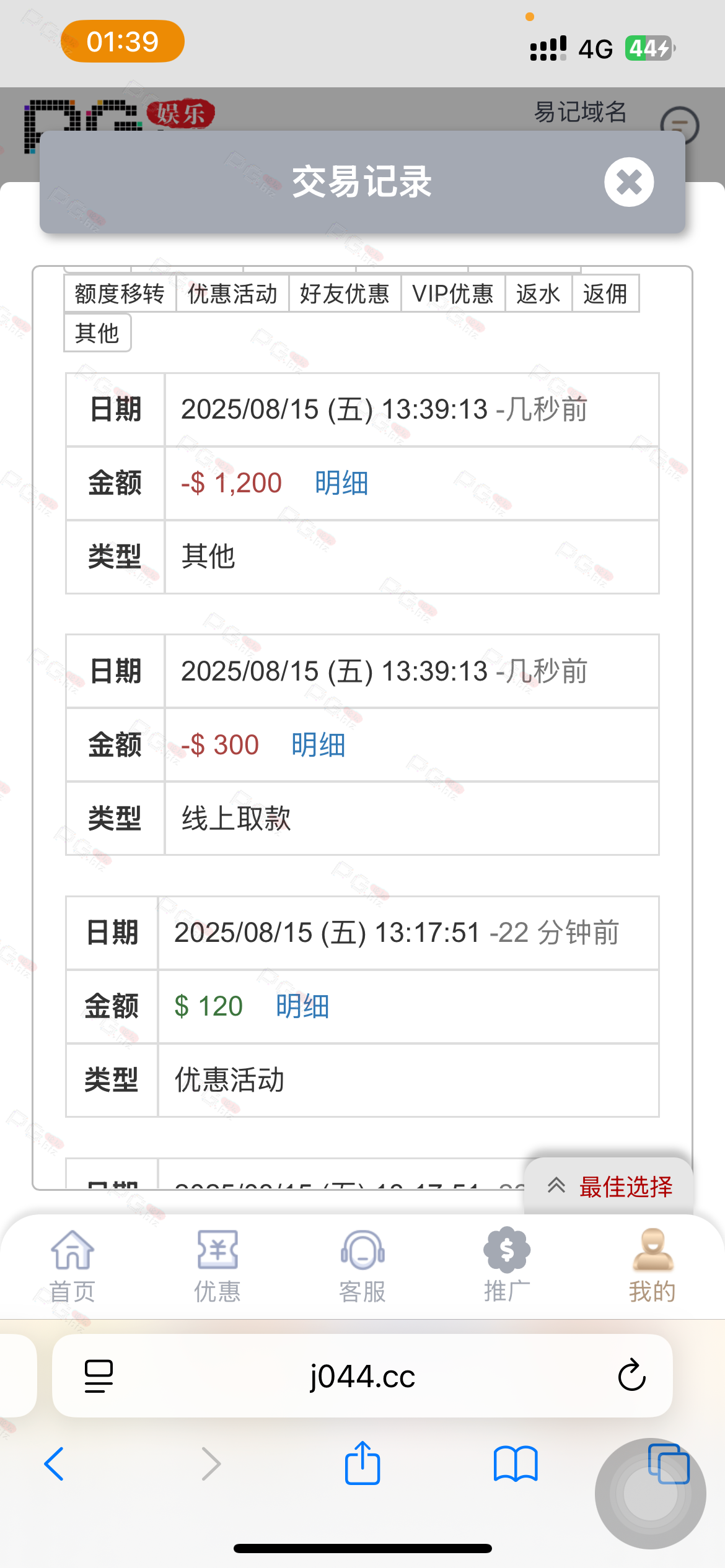Share this page from the browser
The height and width of the screenshot is (1568, 725).
[362, 1464]
